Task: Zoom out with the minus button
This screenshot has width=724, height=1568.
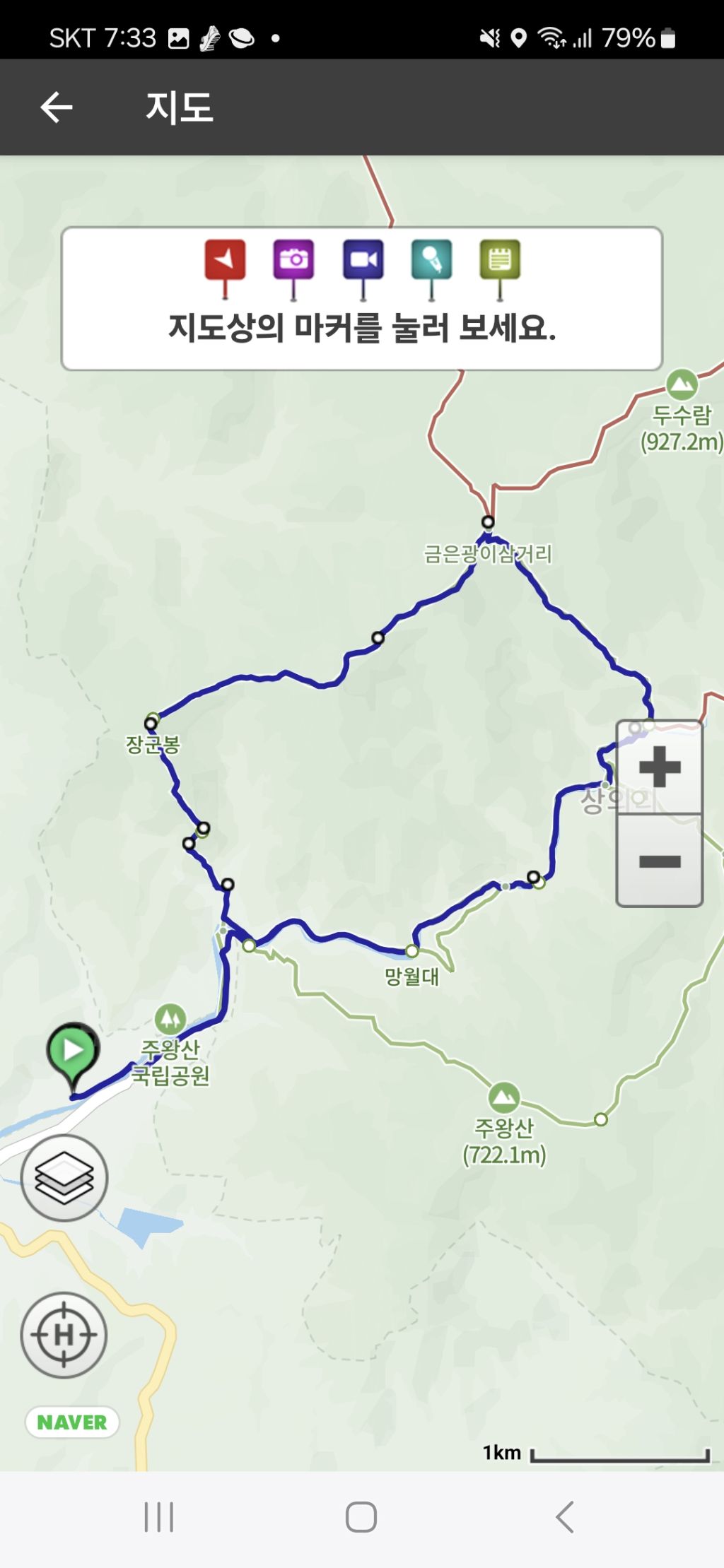Action: coord(659,861)
